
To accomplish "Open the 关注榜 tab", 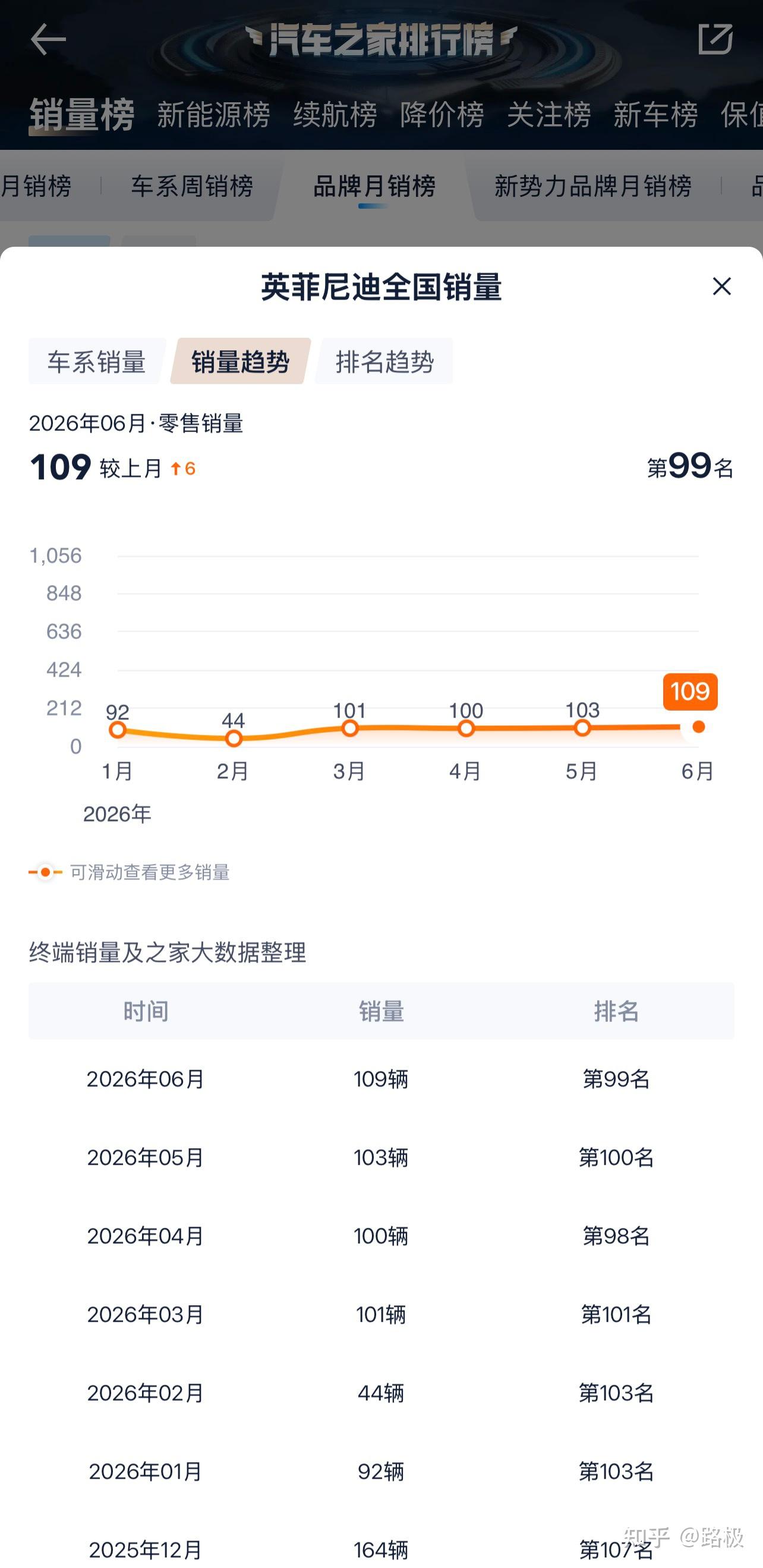I will coord(549,114).
